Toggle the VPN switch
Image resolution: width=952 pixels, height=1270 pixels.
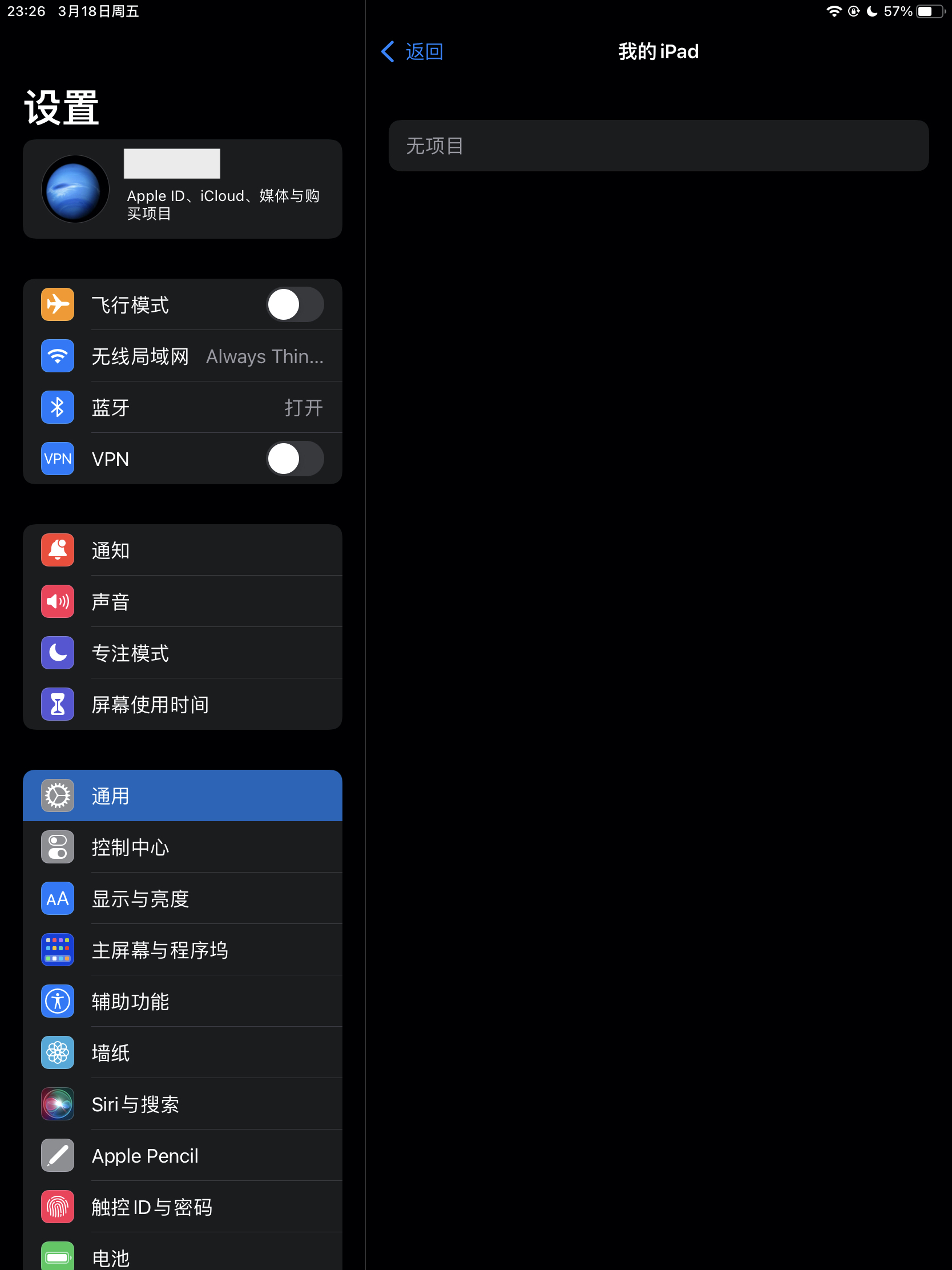(295, 458)
